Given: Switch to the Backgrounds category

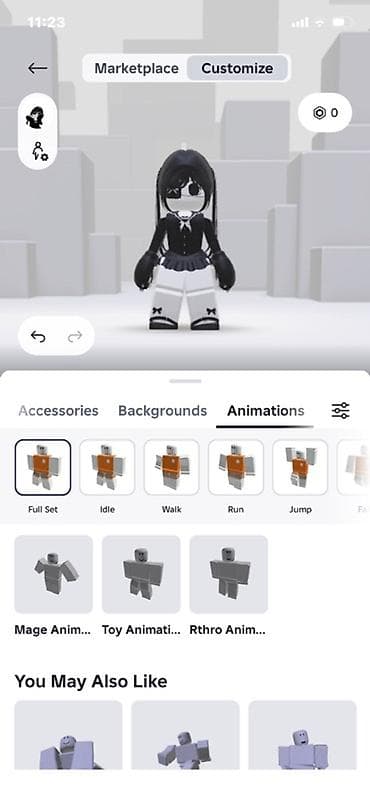Looking at the screenshot, I should click(162, 411).
